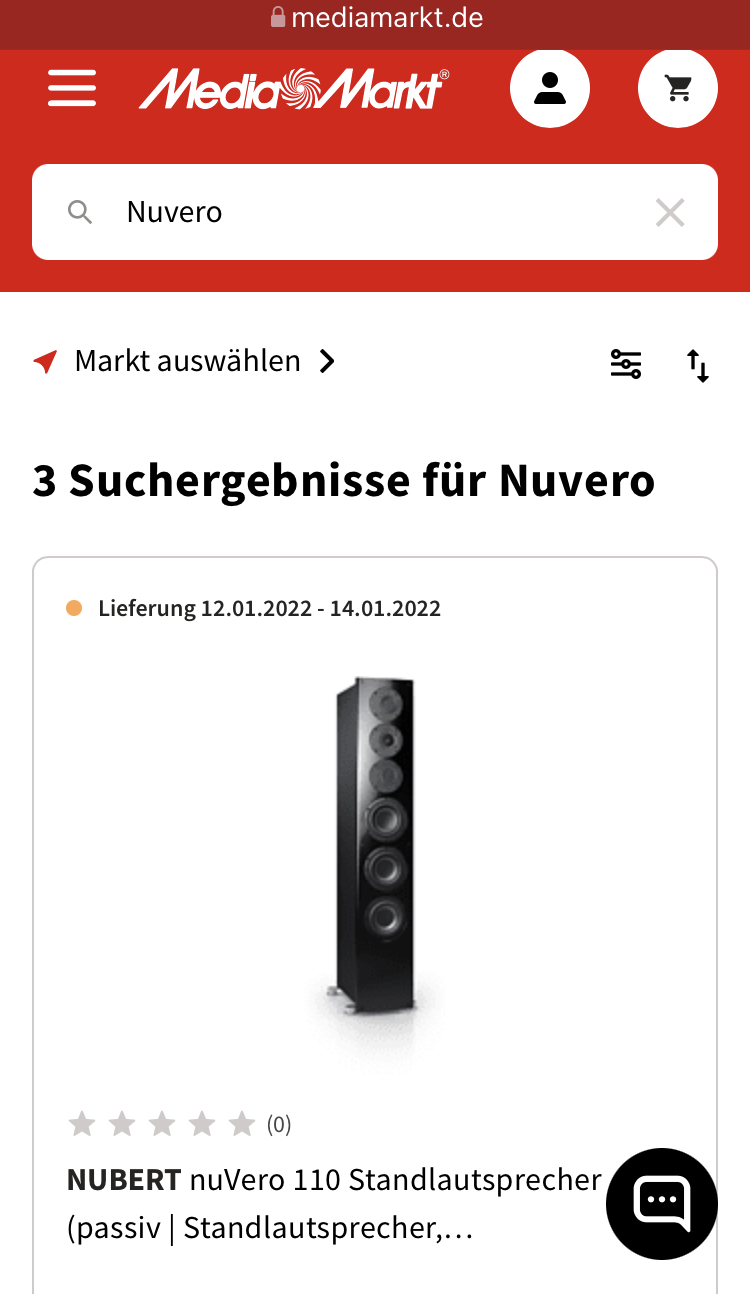
Task: Open the user account icon
Action: pos(549,88)
